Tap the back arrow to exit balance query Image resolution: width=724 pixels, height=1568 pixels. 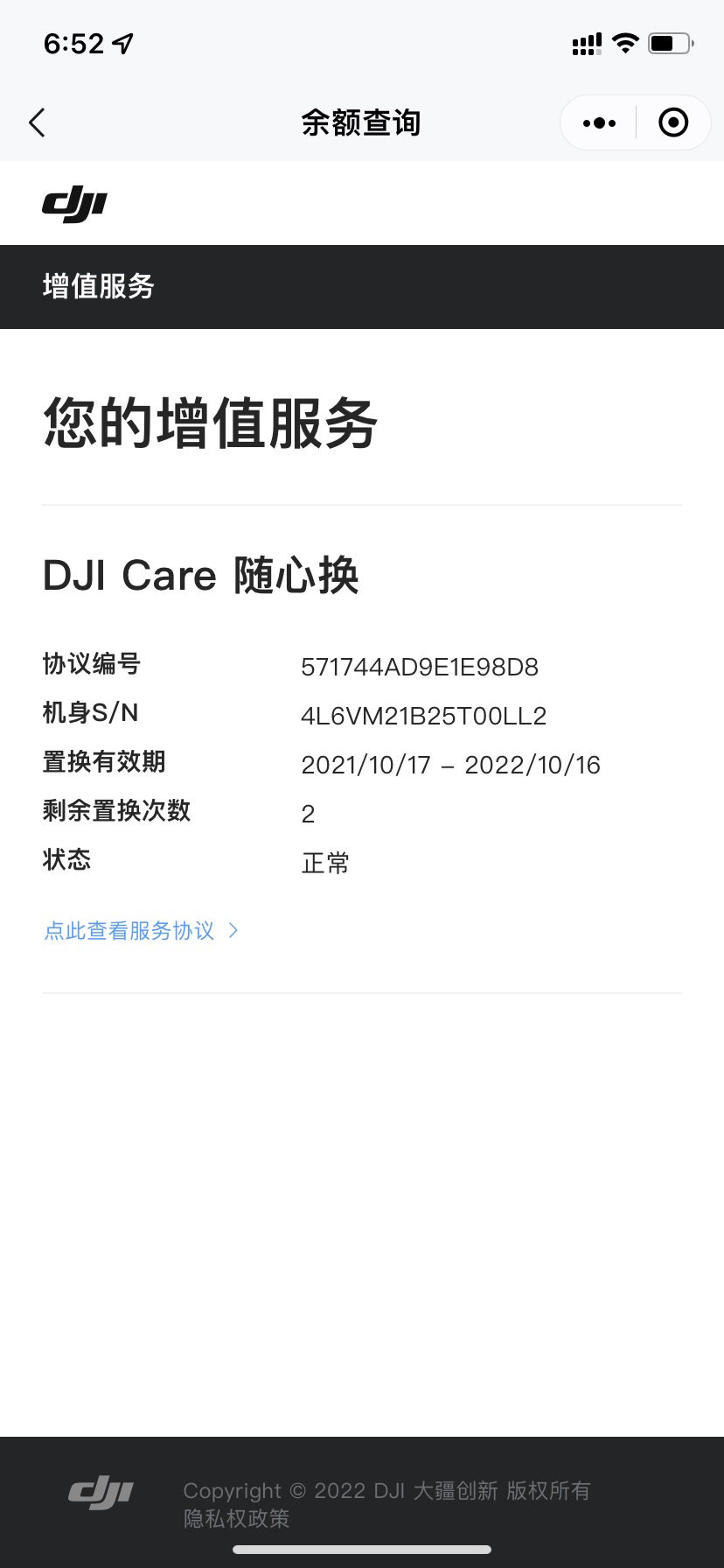(x=37, y=122)
